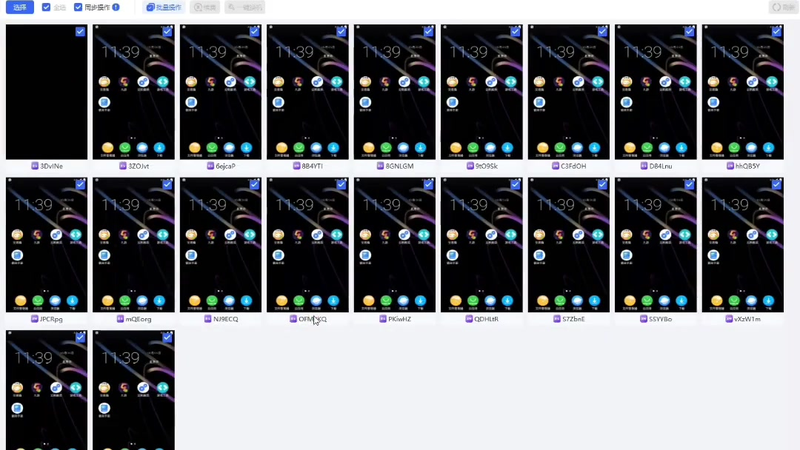Uncheck the checkbox on device 8GNLGM
Image resolution: width=800 pixels, height=450 pixels.
[427, 32]
